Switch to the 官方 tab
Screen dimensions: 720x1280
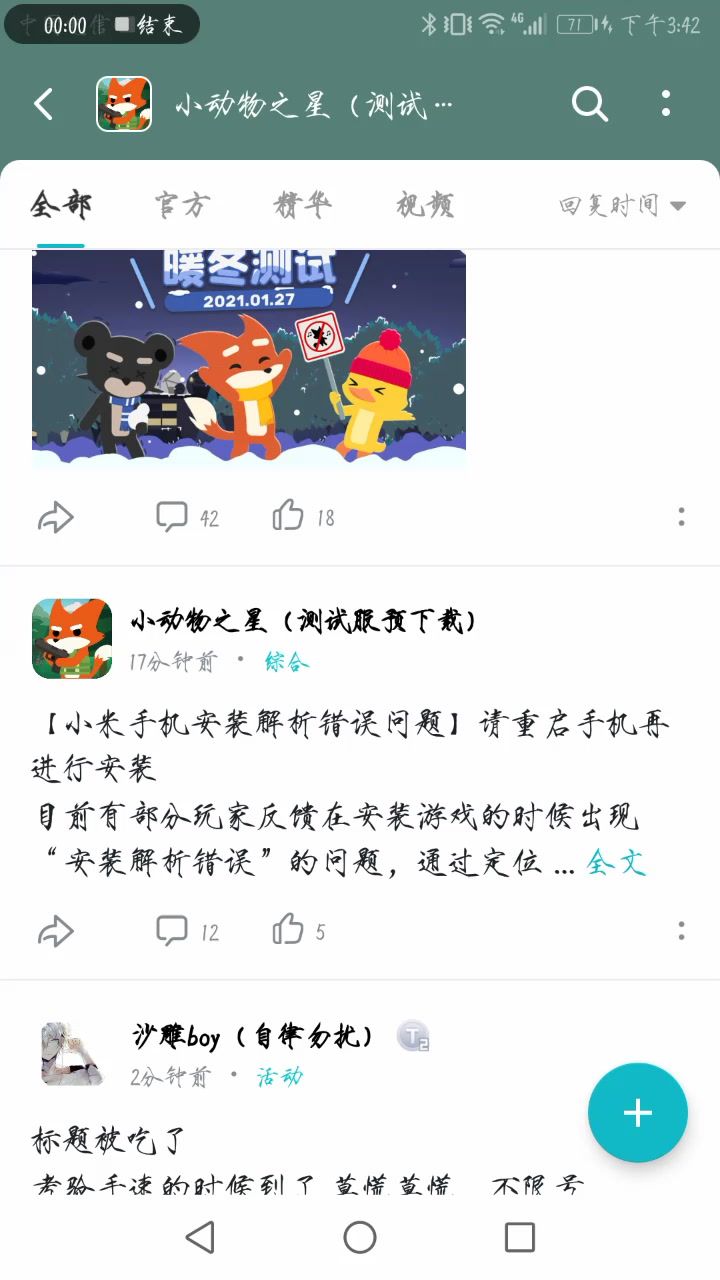pos(182,206)
